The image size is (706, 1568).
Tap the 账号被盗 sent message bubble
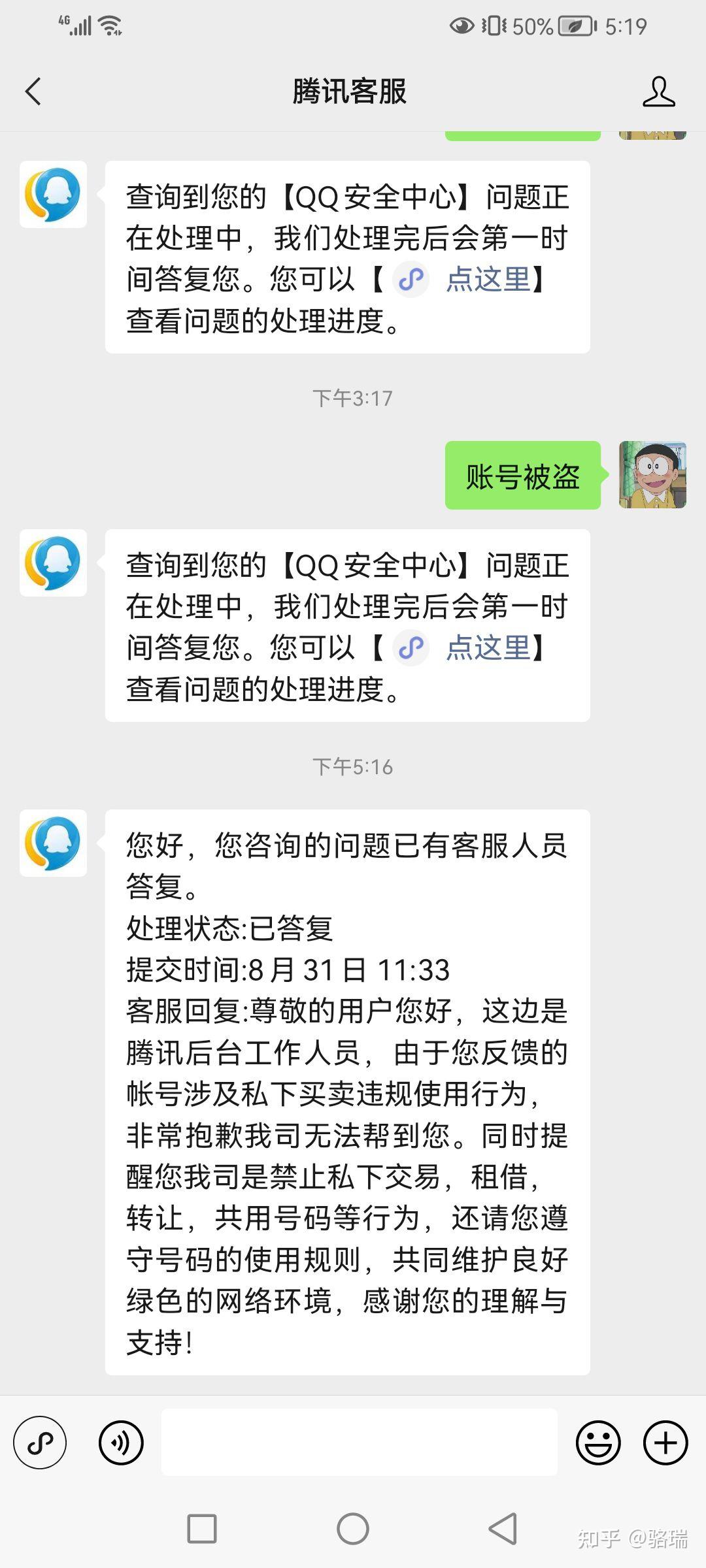point(523,477)
